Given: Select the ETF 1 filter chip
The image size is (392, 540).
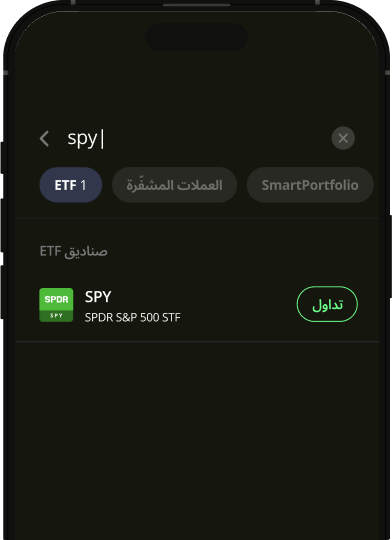Looking at the screenshot, I should pos(71,185).
